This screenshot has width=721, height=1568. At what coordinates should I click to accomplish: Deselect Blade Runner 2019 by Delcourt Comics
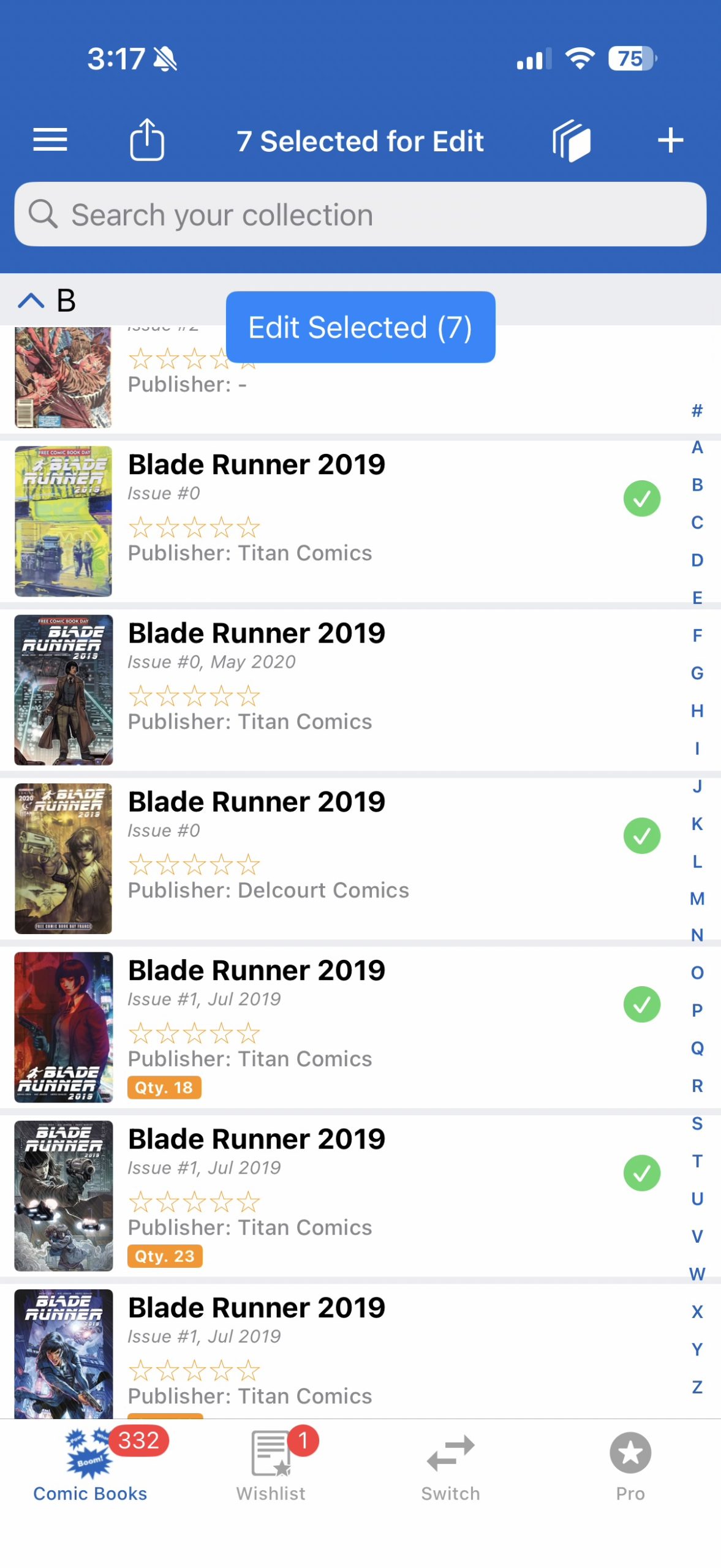coord(641,836)
